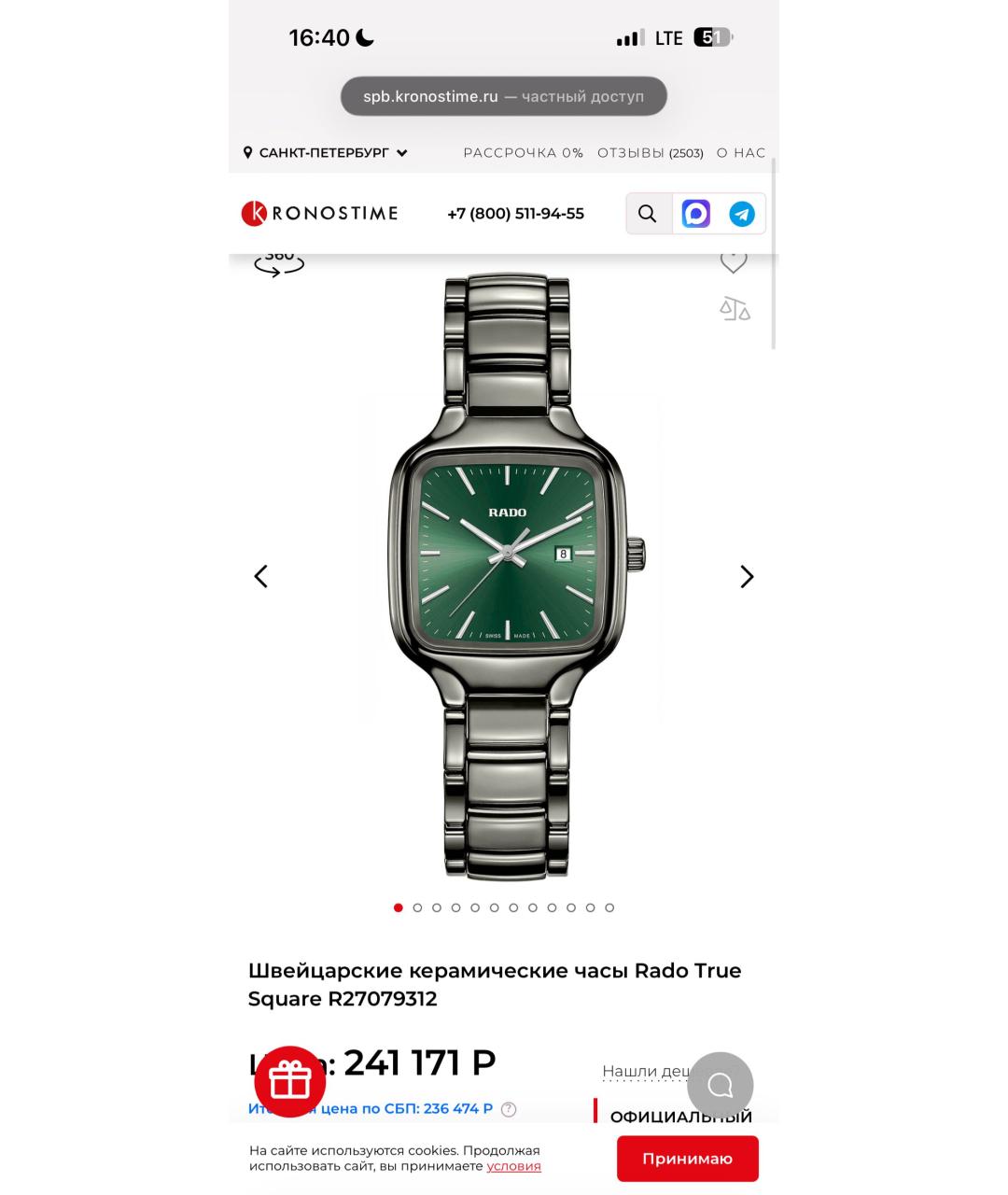The image size is (1008, 1195).
Task: Open the Telegram chat icon
Action: click(x=742, y=214)
